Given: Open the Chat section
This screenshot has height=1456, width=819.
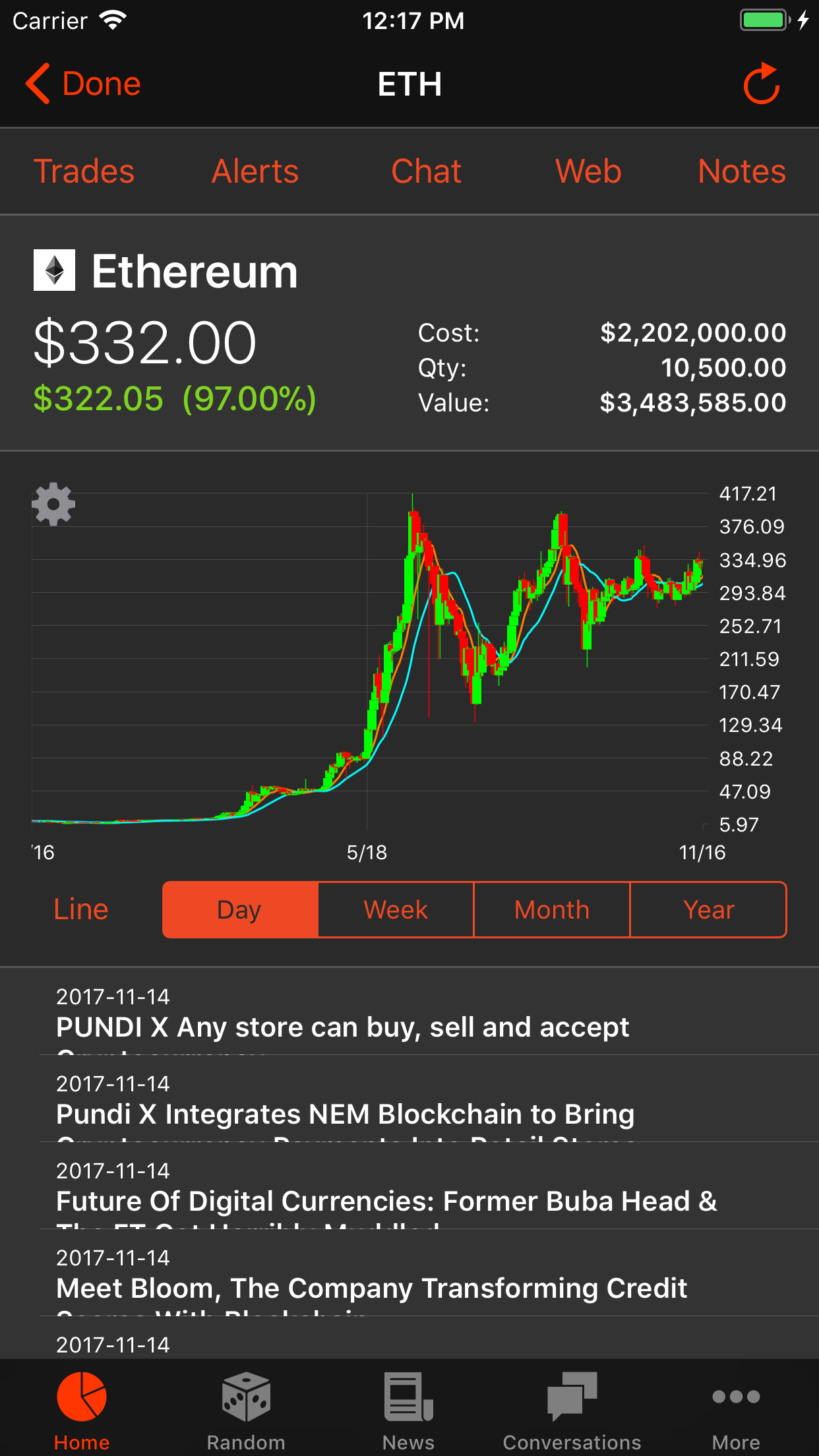Looking at the screenshot, I should [426, 171].
